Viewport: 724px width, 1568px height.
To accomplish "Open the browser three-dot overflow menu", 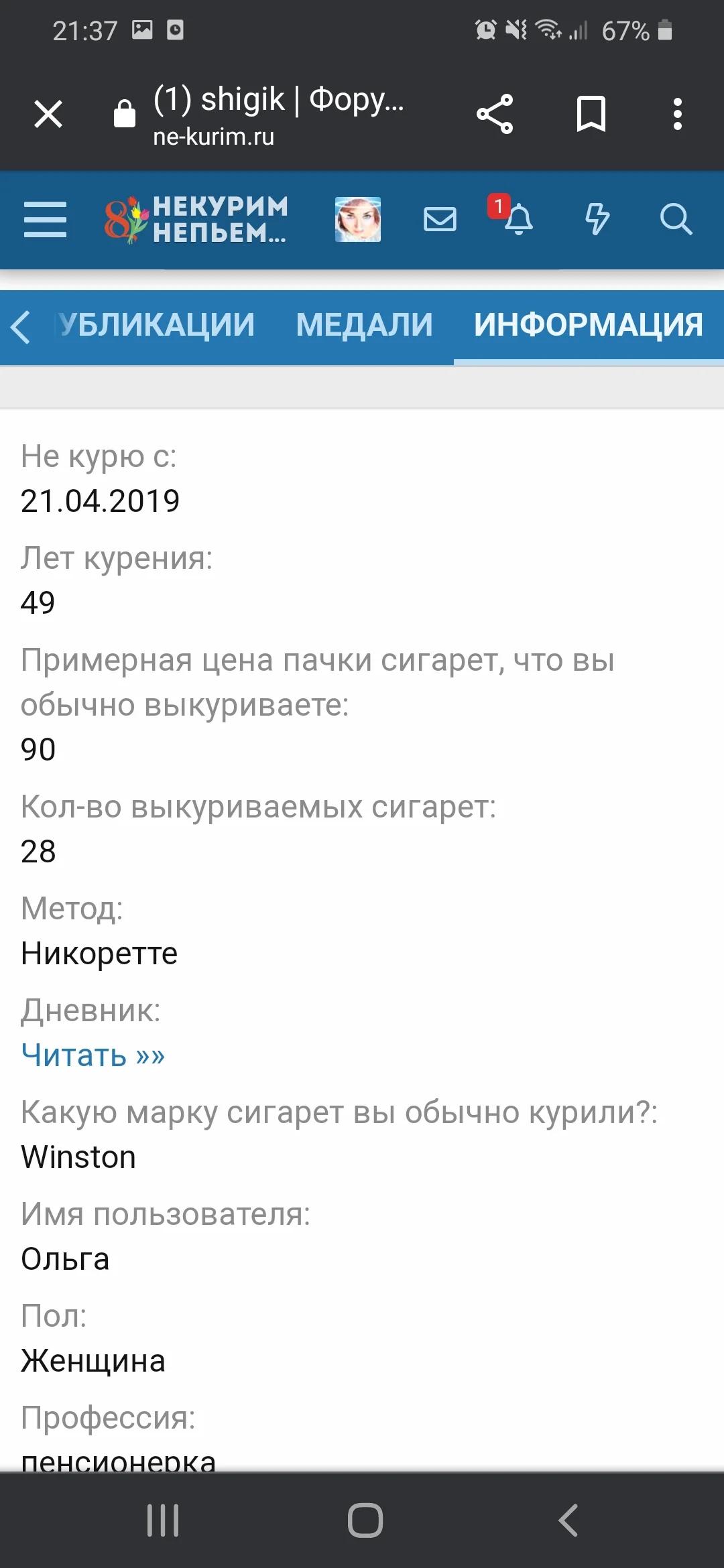I will (678, 113).
